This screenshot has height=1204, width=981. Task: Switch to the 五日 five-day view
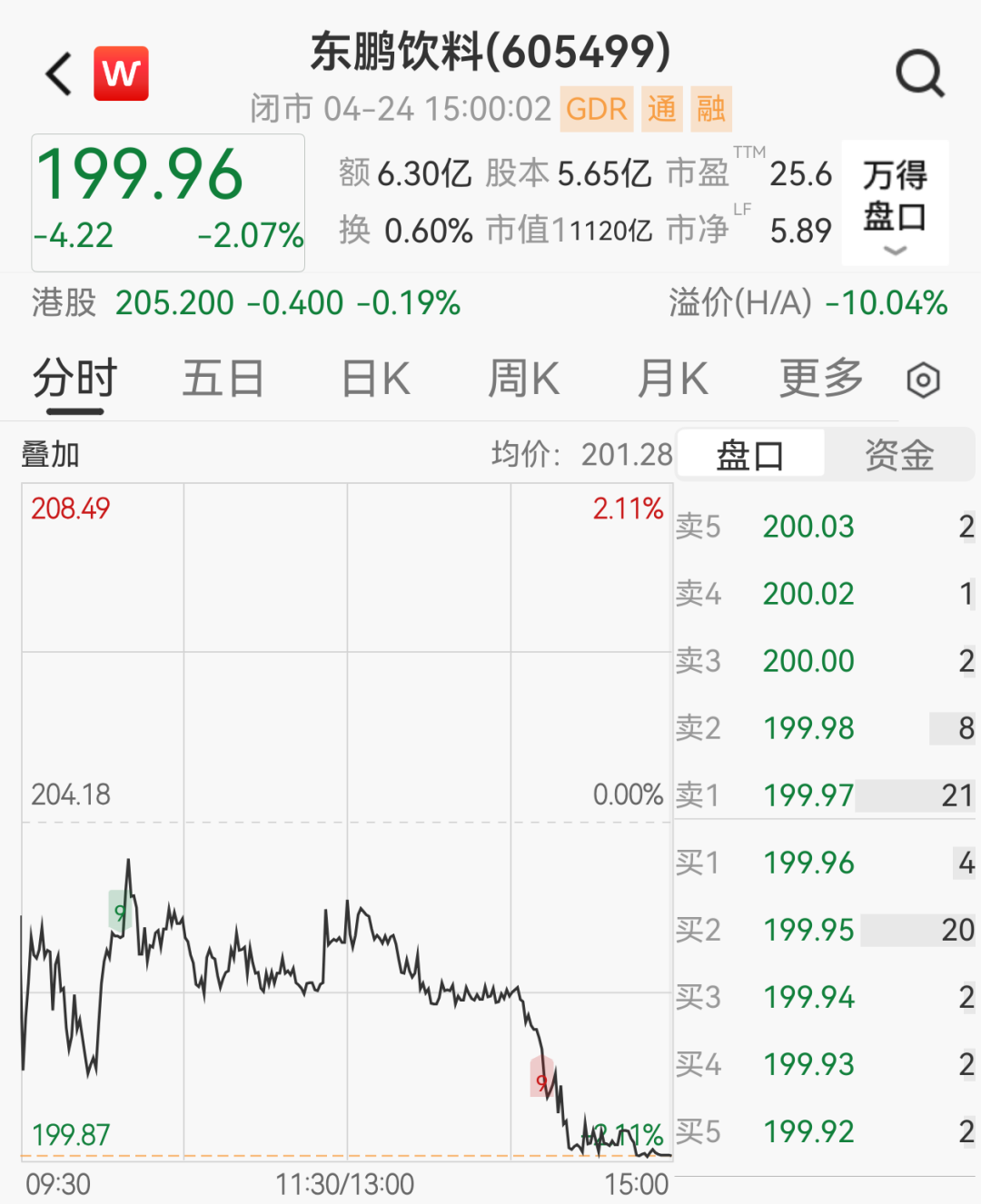[x=223, y=379]
